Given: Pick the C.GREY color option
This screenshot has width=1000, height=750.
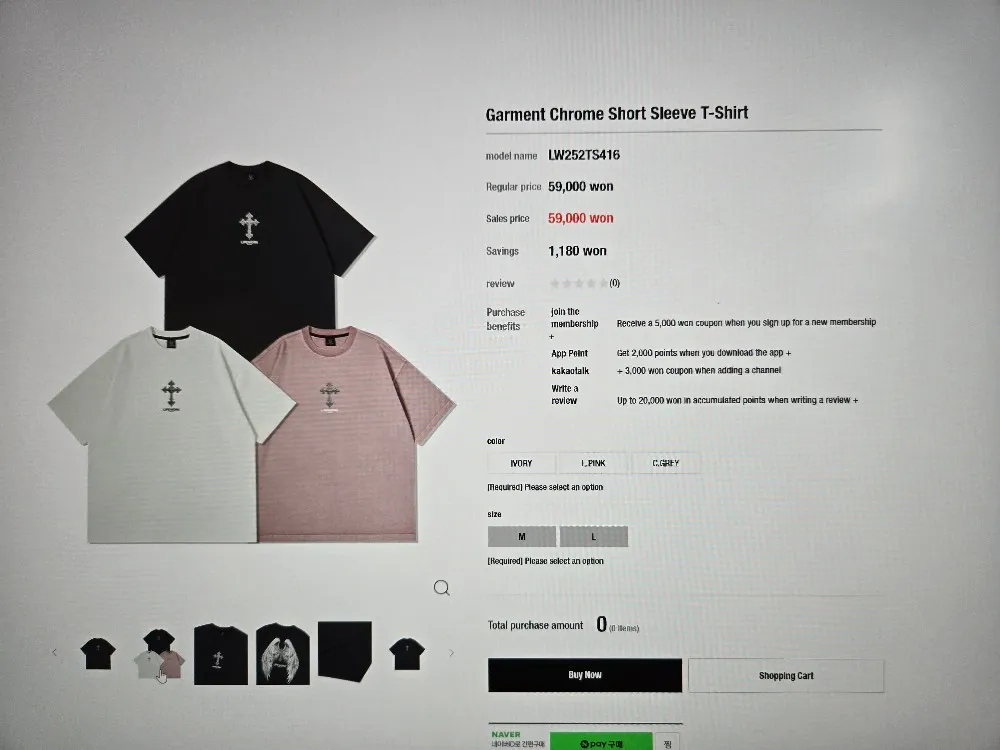Looking at the screenshot, I should click(x=665, y=463).
